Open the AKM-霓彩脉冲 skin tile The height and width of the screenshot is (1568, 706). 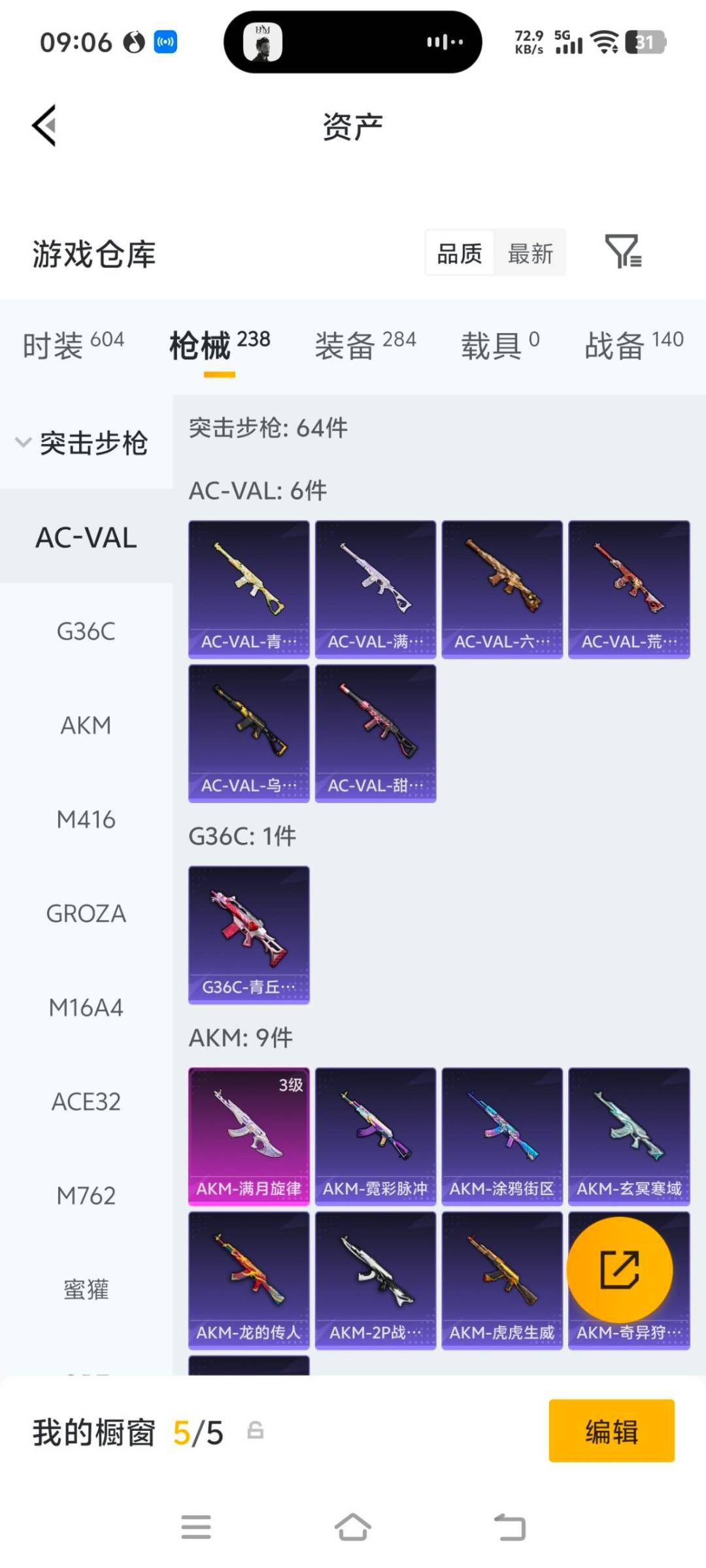tap(375, 1137)
